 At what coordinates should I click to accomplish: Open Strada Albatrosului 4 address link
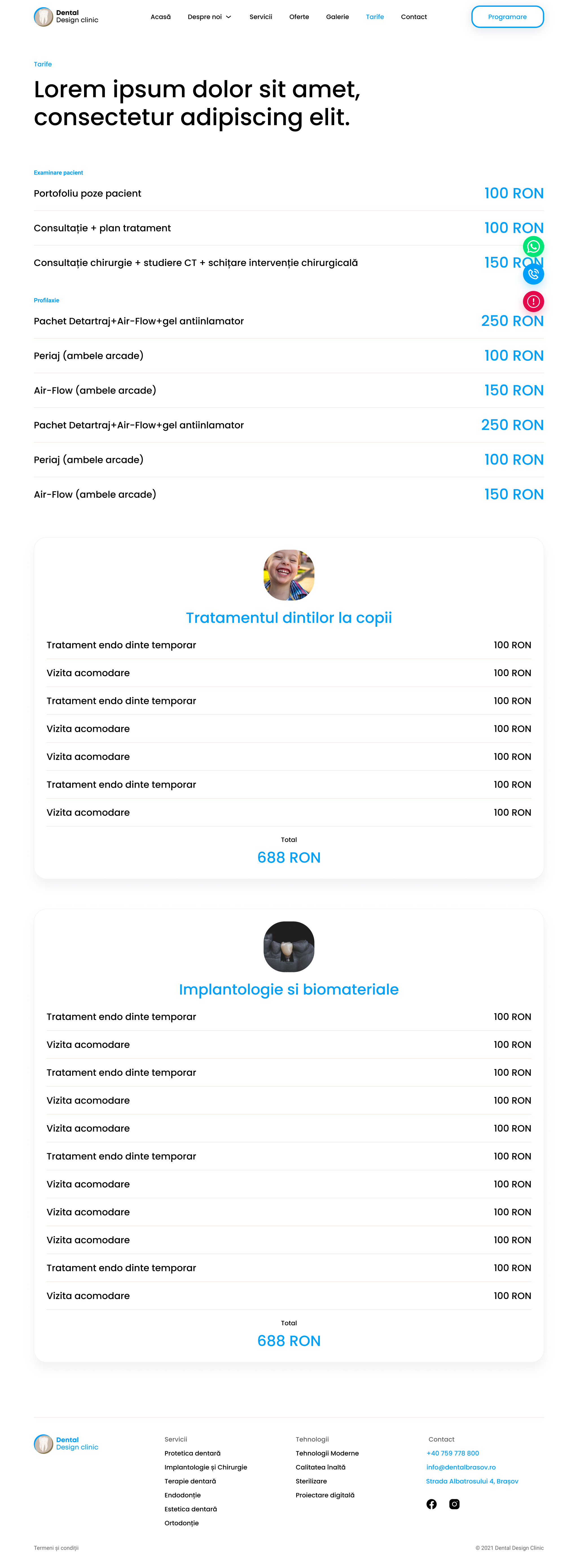point(472,1481)
